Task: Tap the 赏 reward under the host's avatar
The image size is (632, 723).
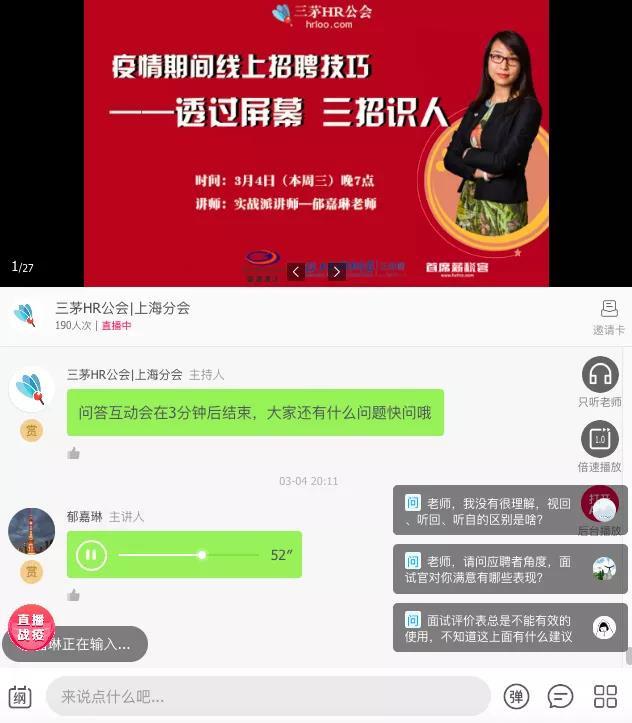Action: [x=32, y=430]
